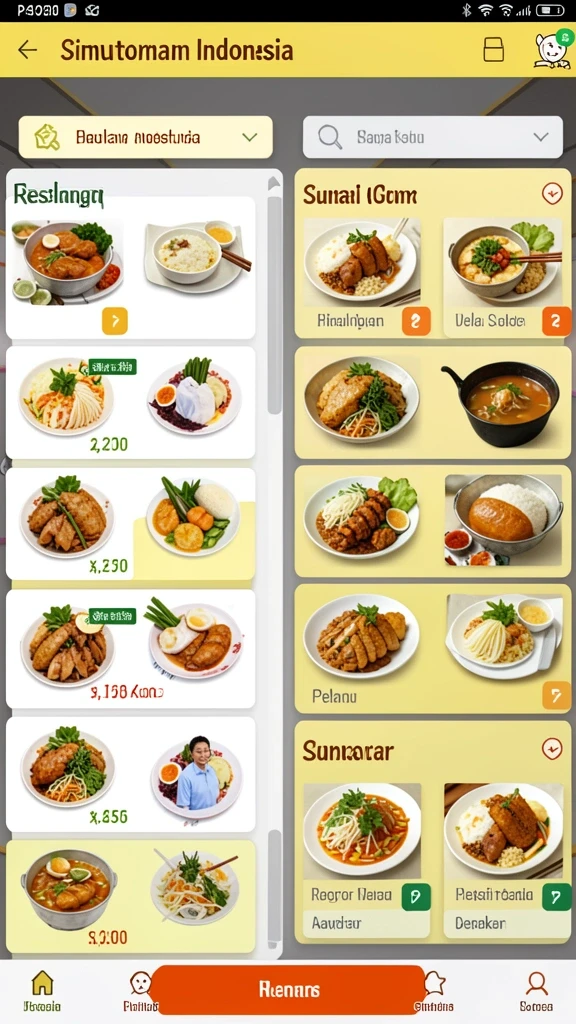Switch to the Sornea profile tab

[536, 991]
